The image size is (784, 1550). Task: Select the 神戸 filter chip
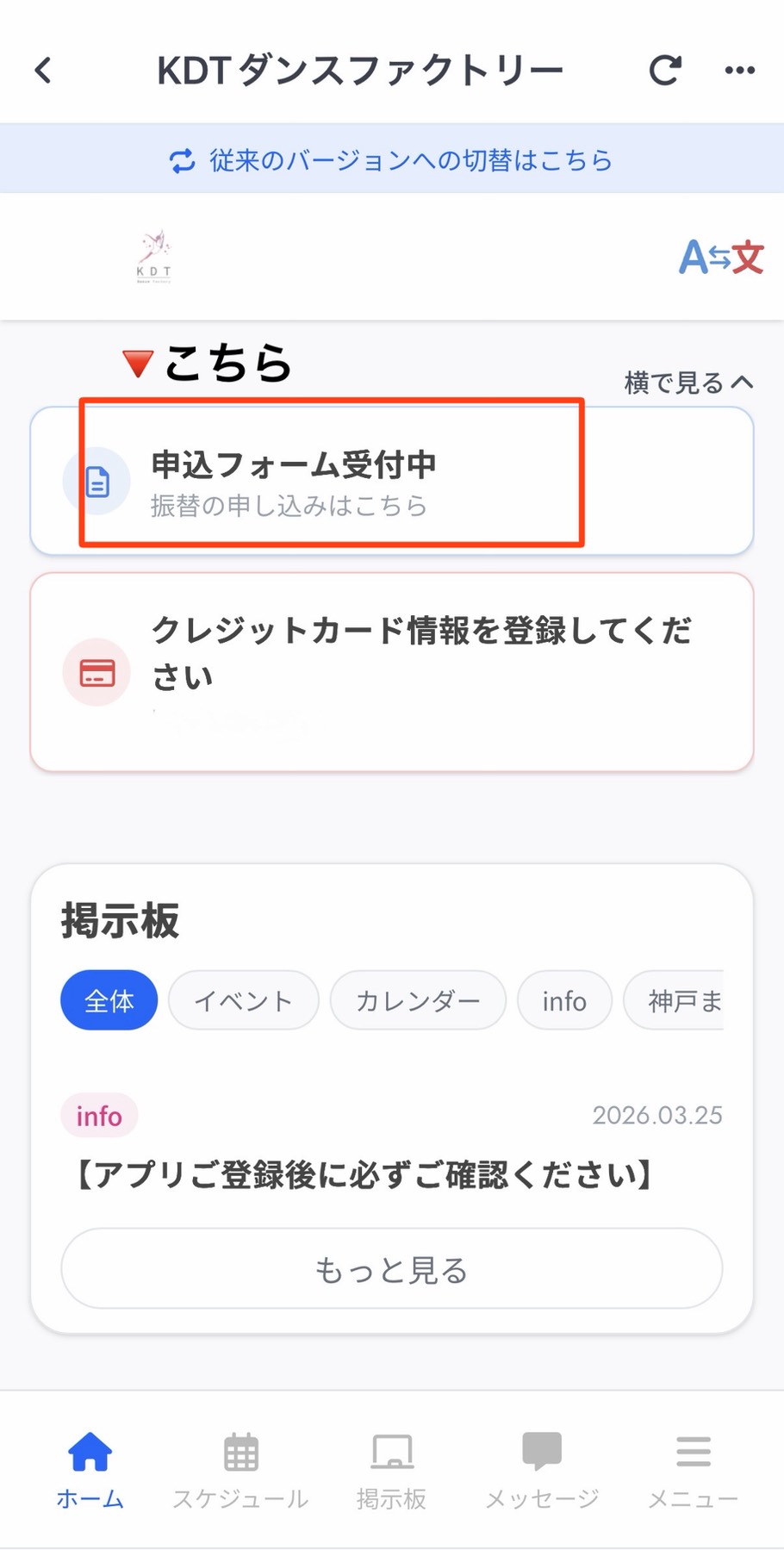click(x=674, y=1000)
